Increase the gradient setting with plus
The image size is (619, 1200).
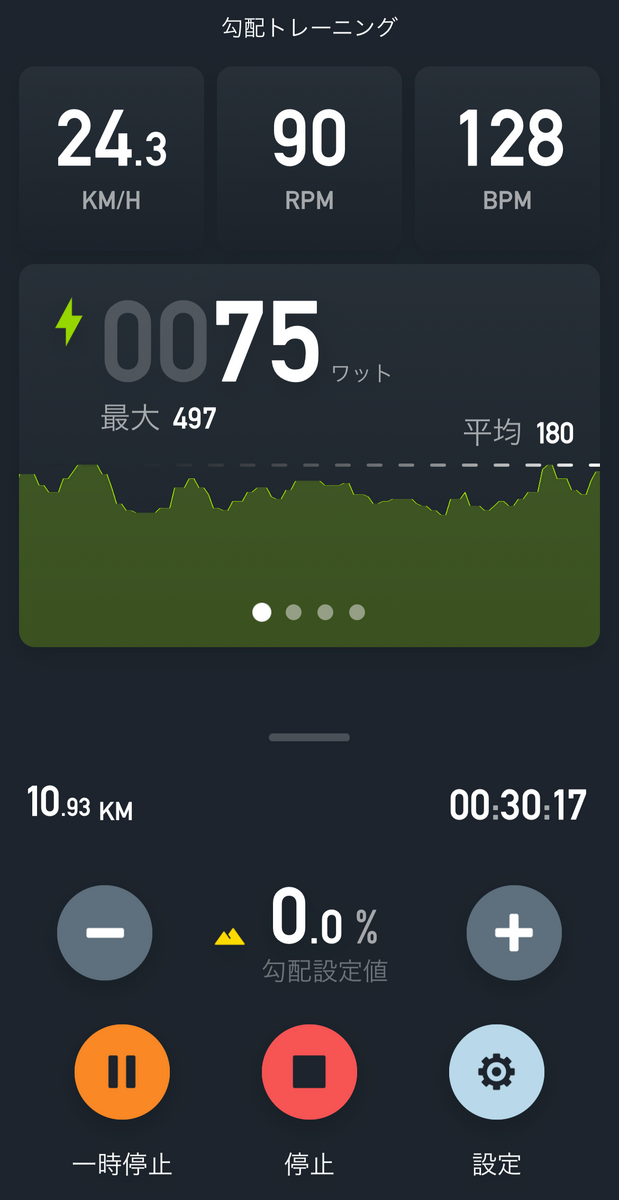point(514,933)
